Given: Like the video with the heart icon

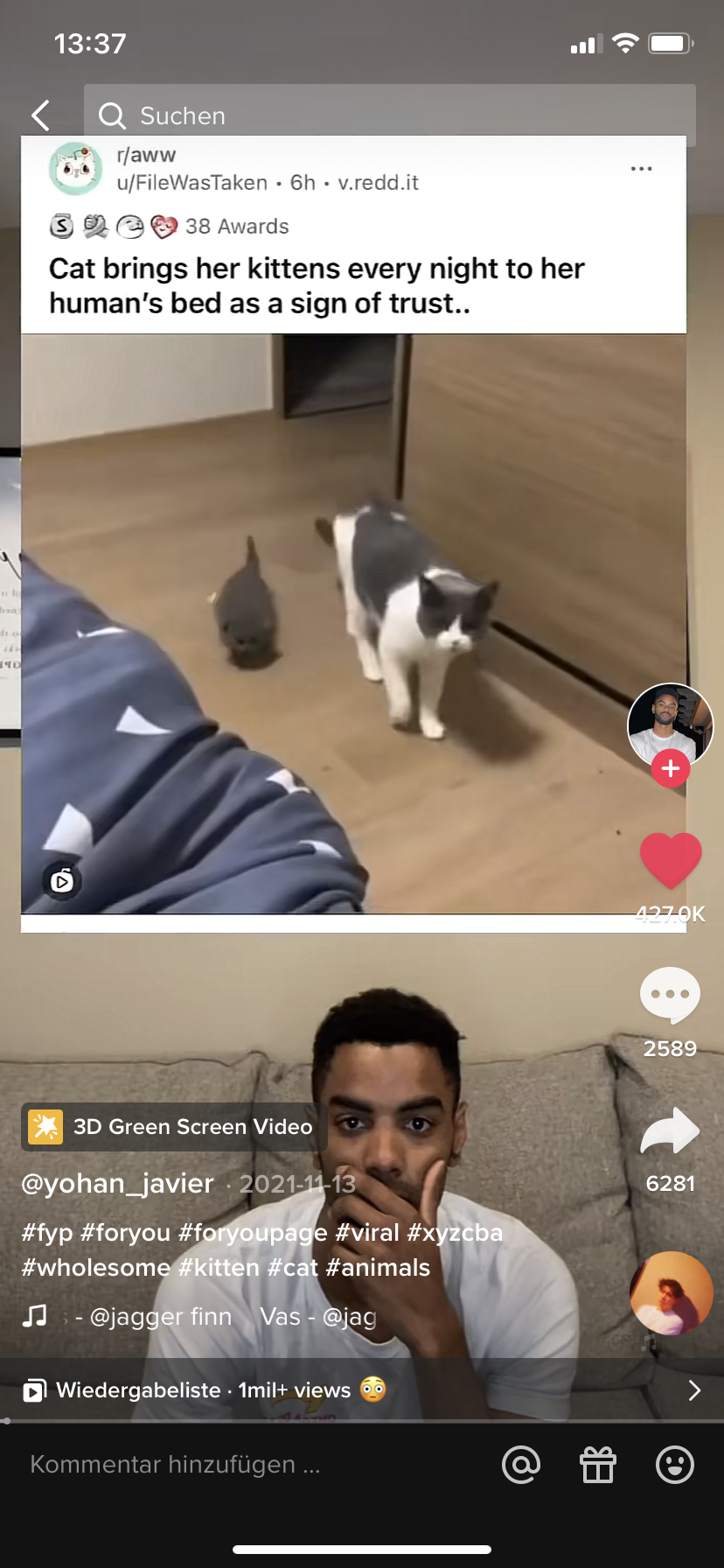Looking at the screenshot, I should 671,861.
